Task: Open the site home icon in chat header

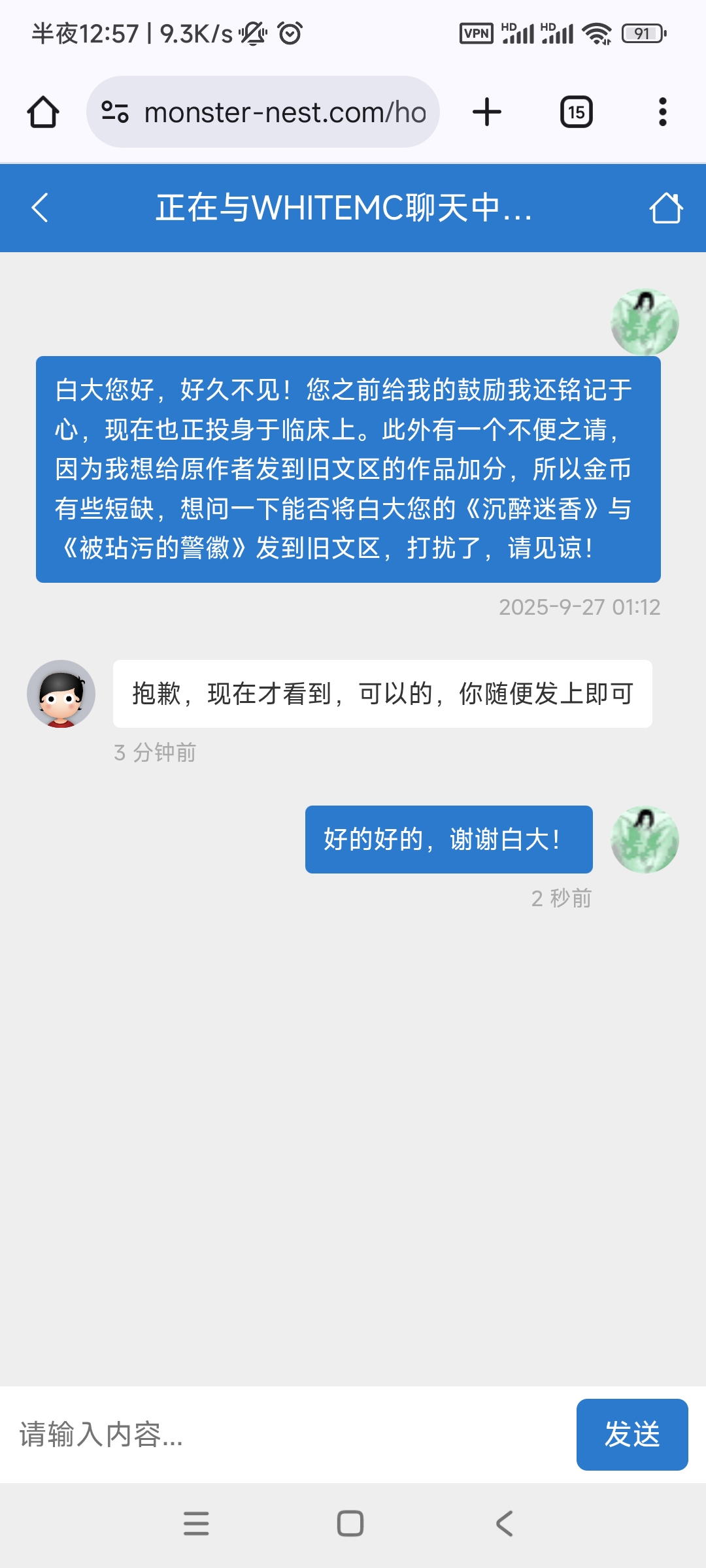Action: (665, 208)
